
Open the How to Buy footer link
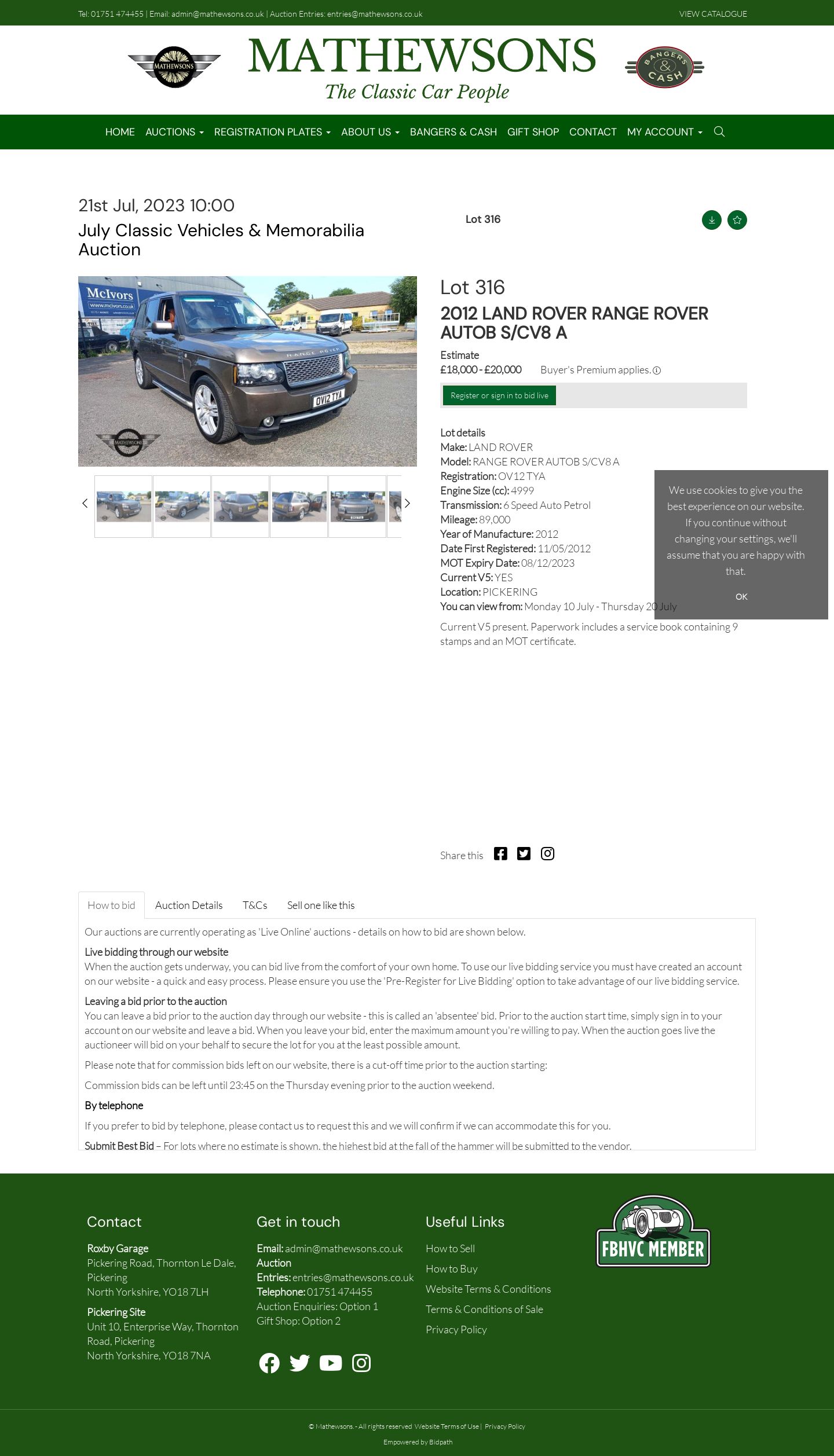[452, 1269]
